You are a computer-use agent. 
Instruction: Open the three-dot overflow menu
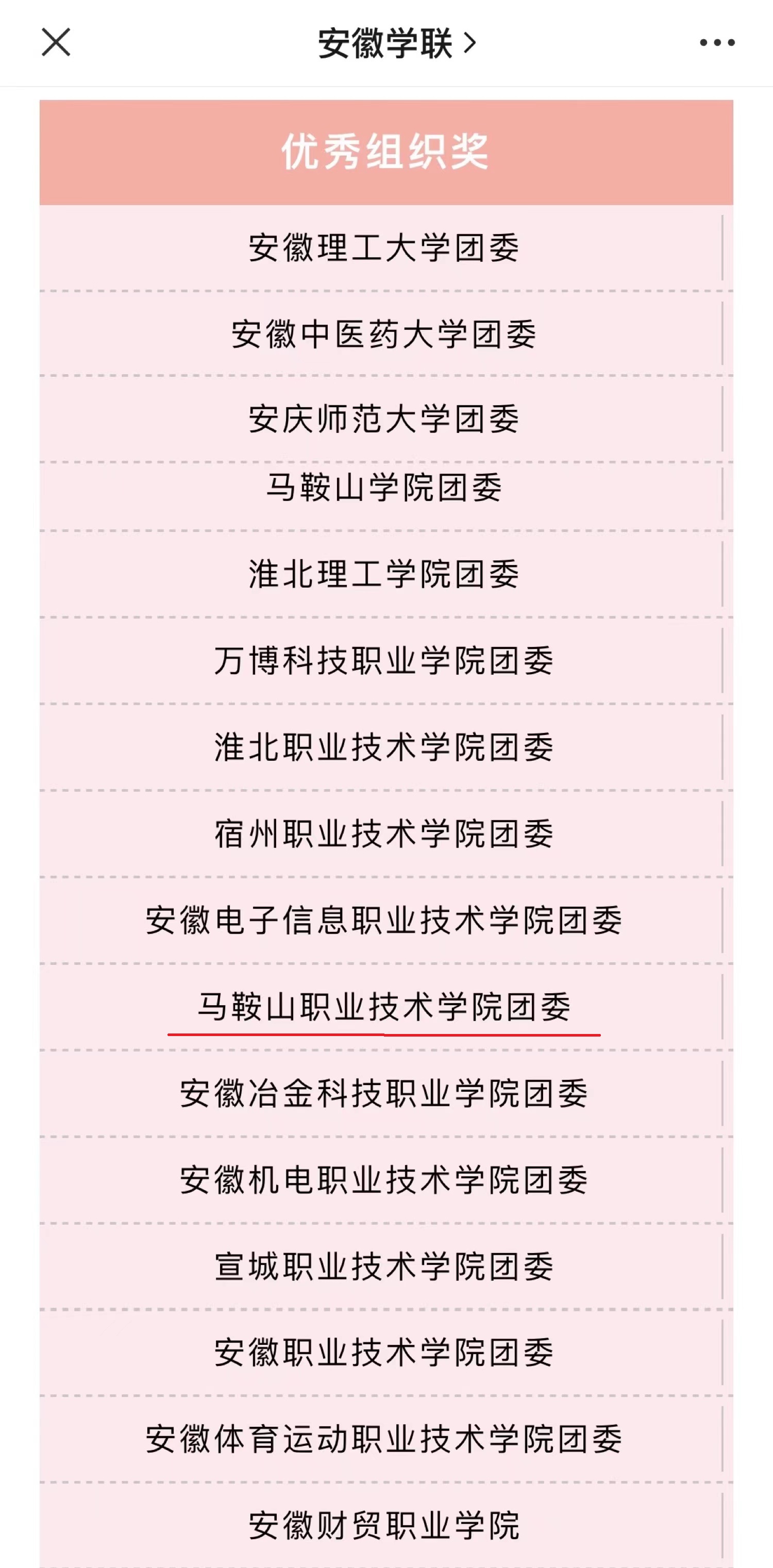(717, 43)
